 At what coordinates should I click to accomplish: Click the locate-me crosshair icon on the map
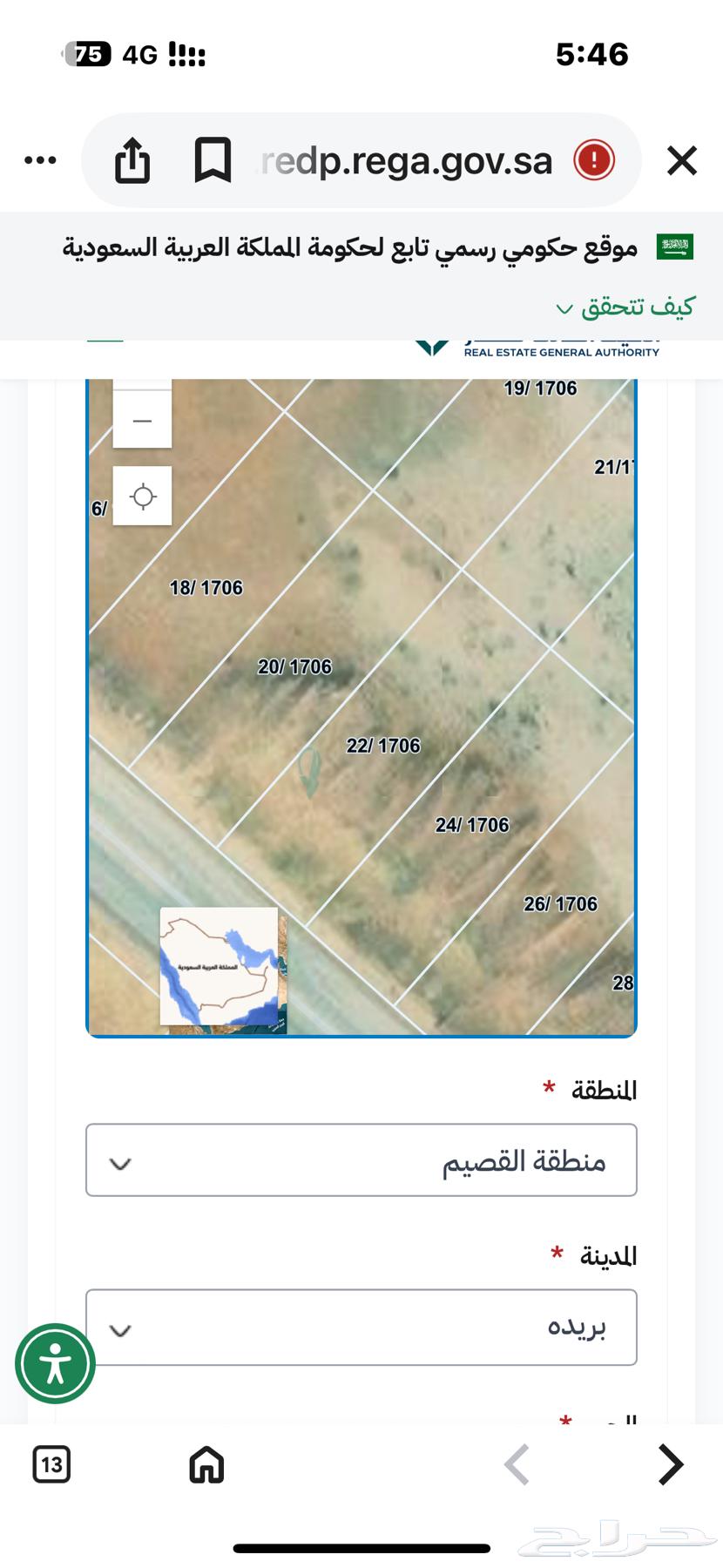pos(142,497)
